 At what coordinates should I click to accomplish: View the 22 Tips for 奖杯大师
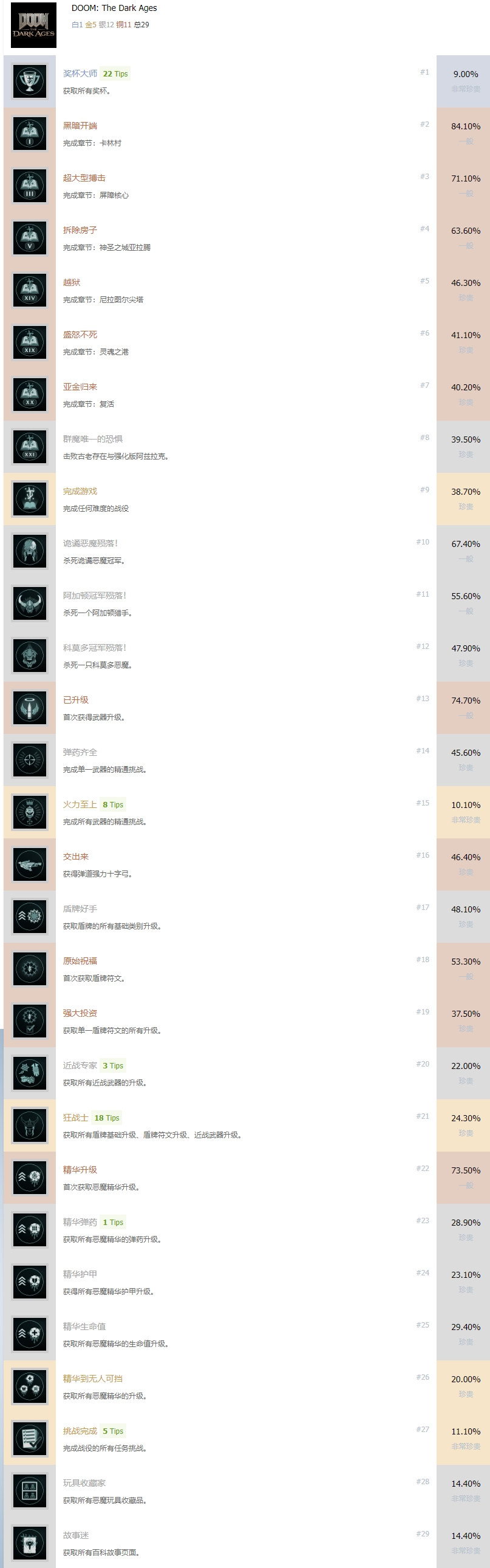[115, 73]
